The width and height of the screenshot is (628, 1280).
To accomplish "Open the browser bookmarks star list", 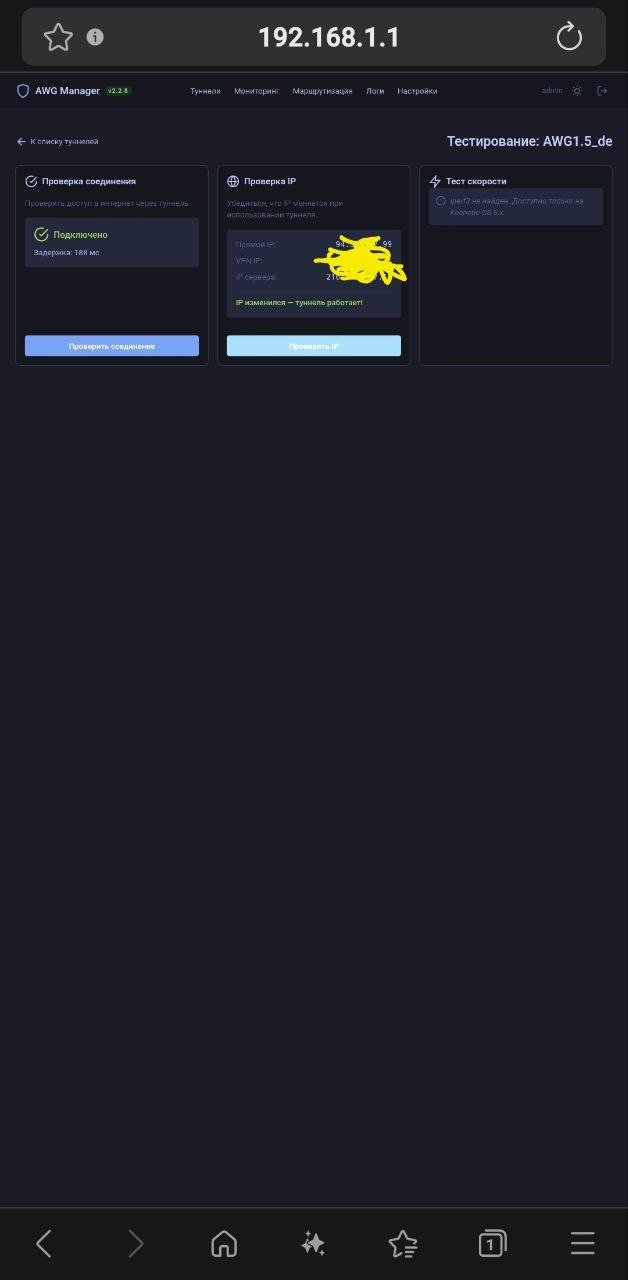I will pyautogui.click(x=402, y=1243).
